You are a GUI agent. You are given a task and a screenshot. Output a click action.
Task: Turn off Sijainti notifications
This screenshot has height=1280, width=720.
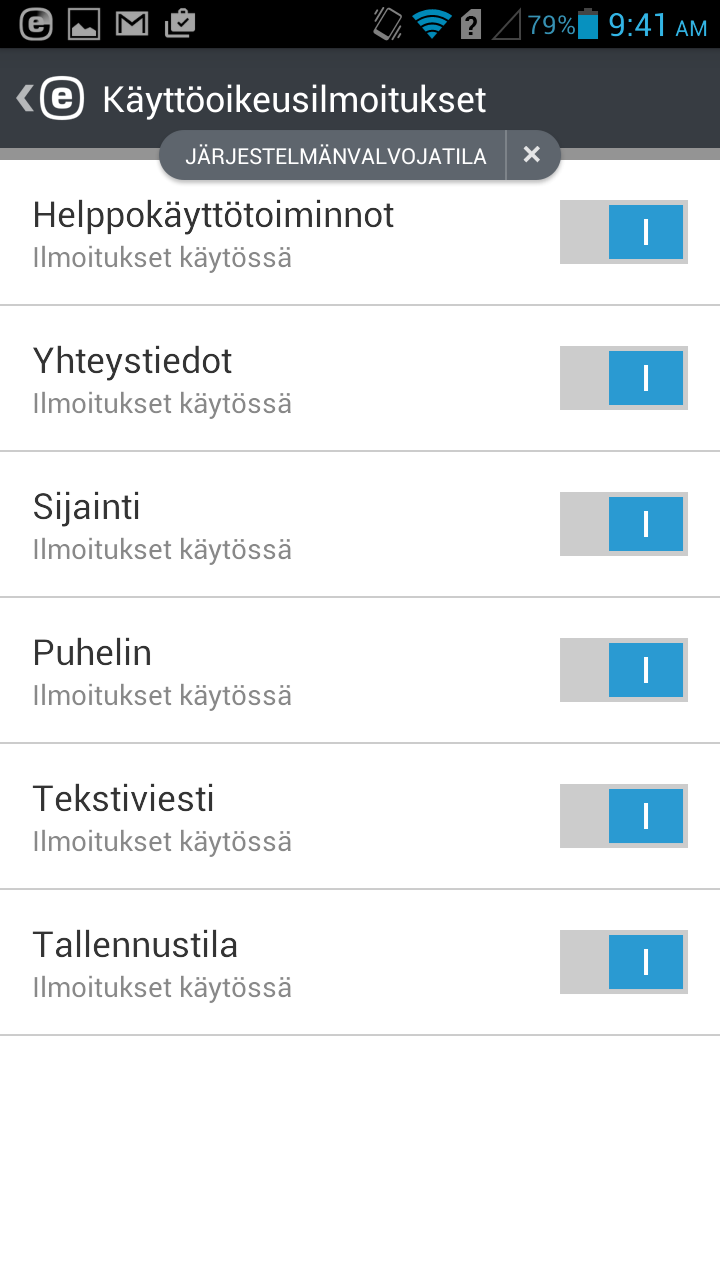tap(624, 524)
